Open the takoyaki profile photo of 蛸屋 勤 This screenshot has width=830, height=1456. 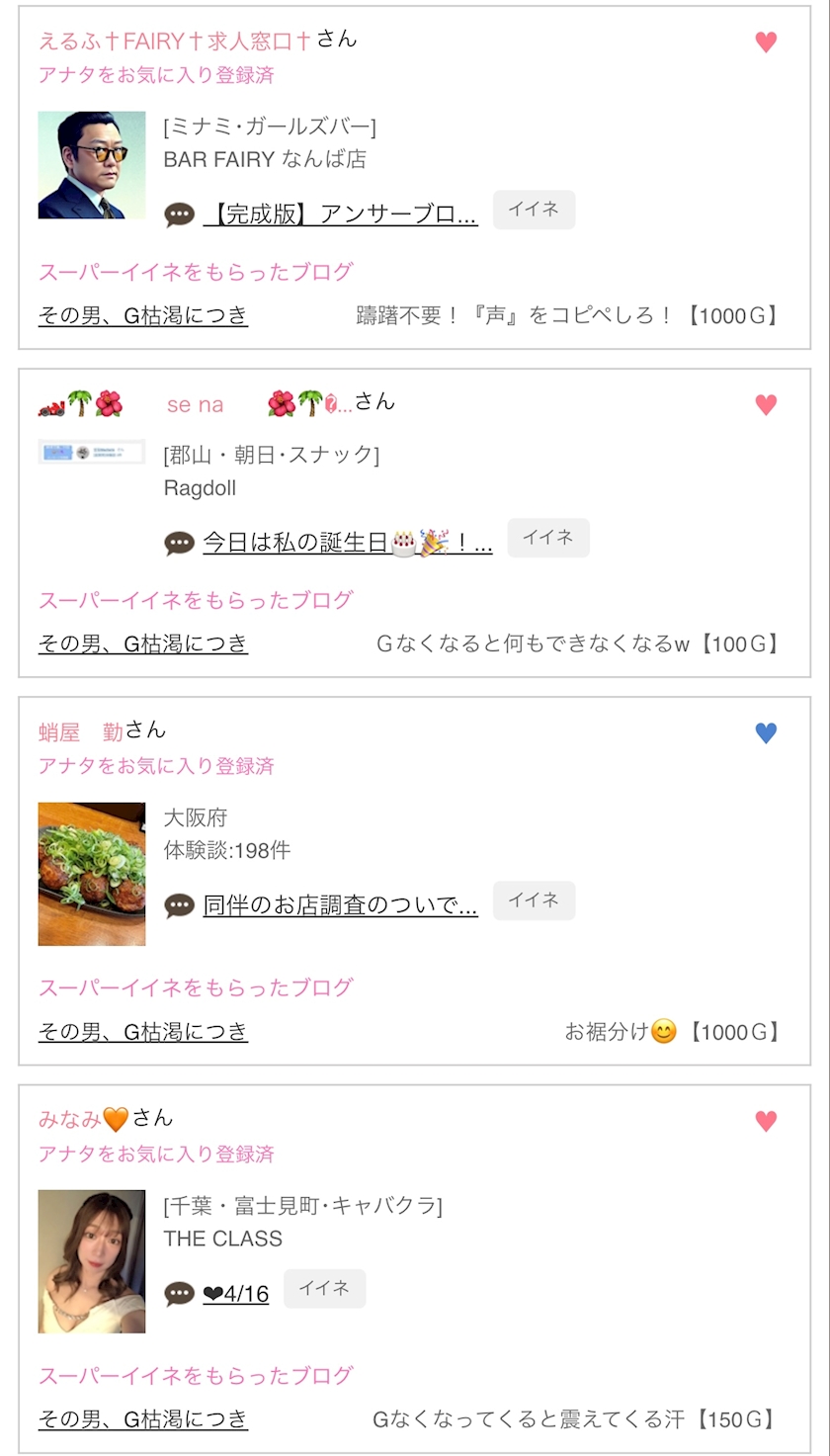[x=92, y=874]
